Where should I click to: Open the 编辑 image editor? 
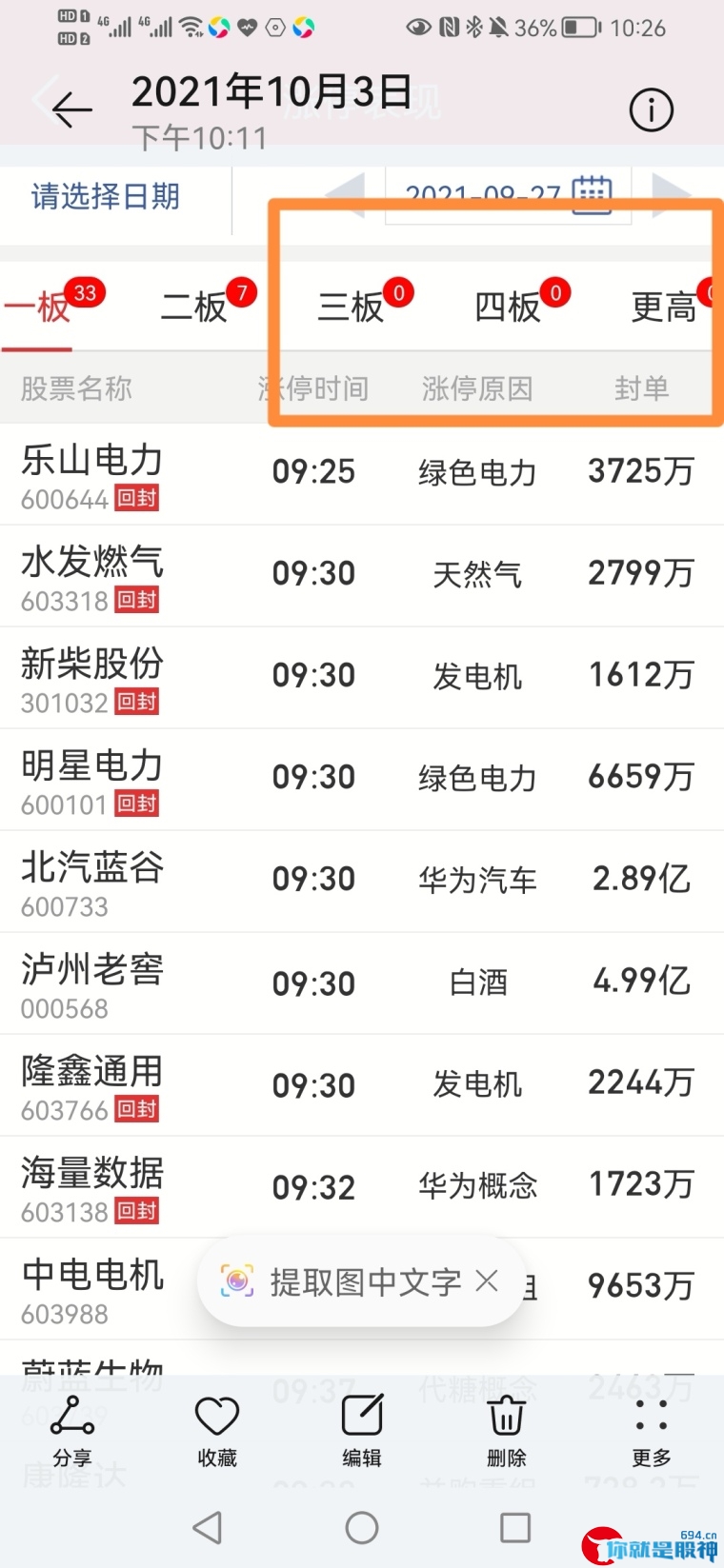(x=362, y=1431)
